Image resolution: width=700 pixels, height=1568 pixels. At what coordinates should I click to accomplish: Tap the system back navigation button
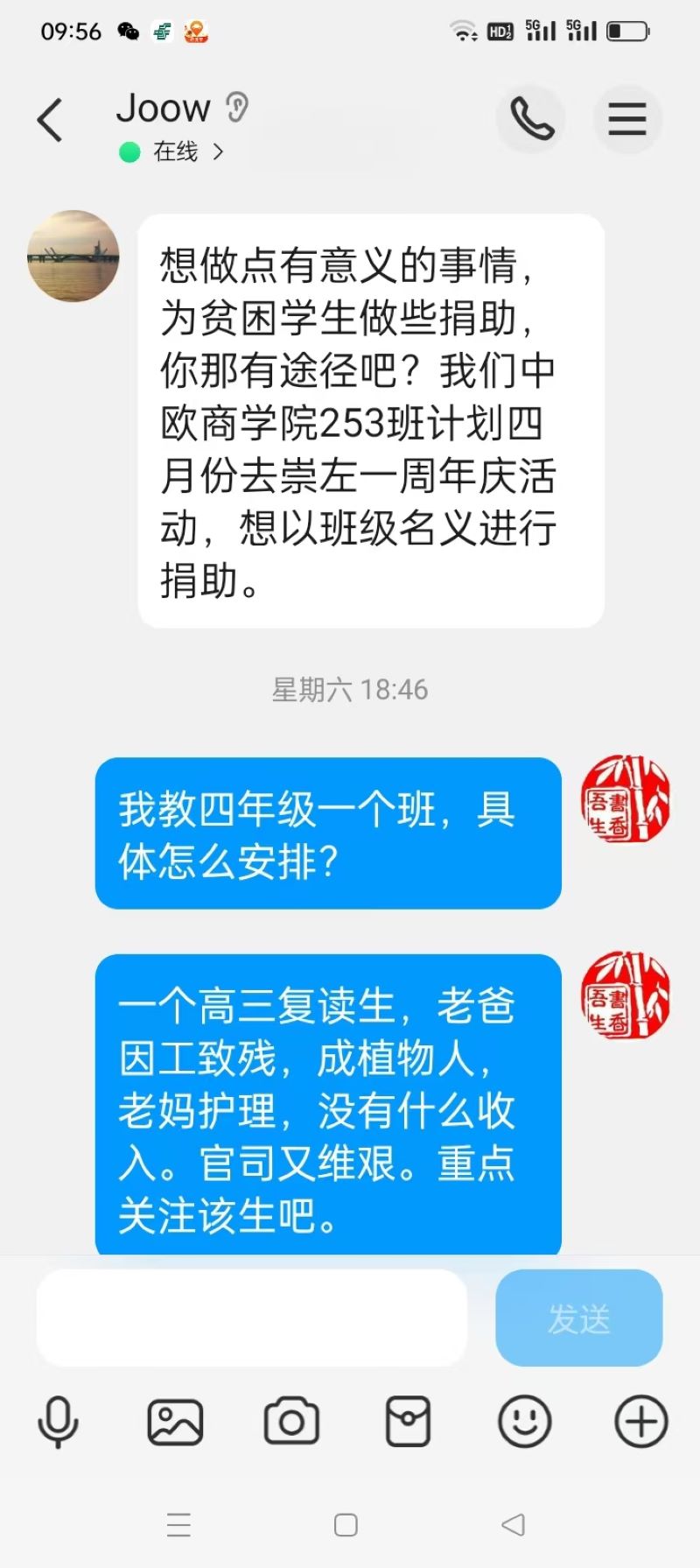point(513,1525)
